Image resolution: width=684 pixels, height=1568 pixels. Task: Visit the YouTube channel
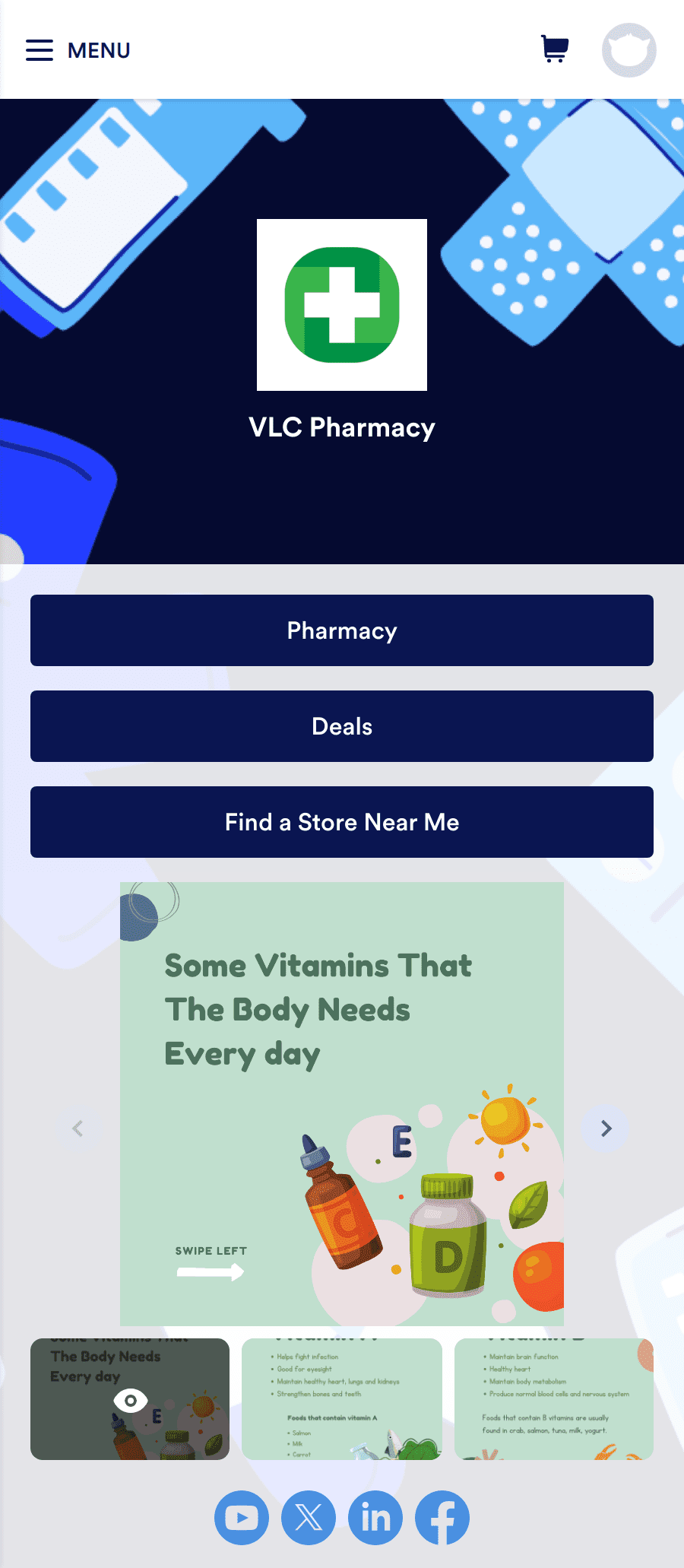coord(242,1518)
